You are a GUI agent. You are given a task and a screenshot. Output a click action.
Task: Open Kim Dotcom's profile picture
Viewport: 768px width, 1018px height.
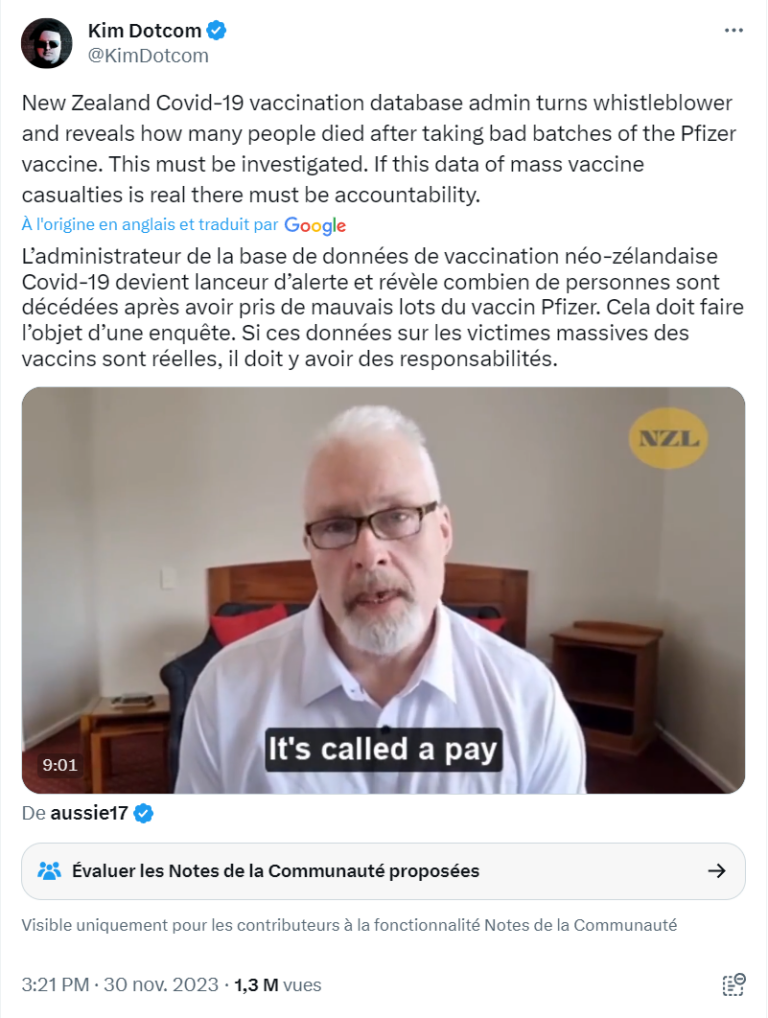(x=47, y=43)
